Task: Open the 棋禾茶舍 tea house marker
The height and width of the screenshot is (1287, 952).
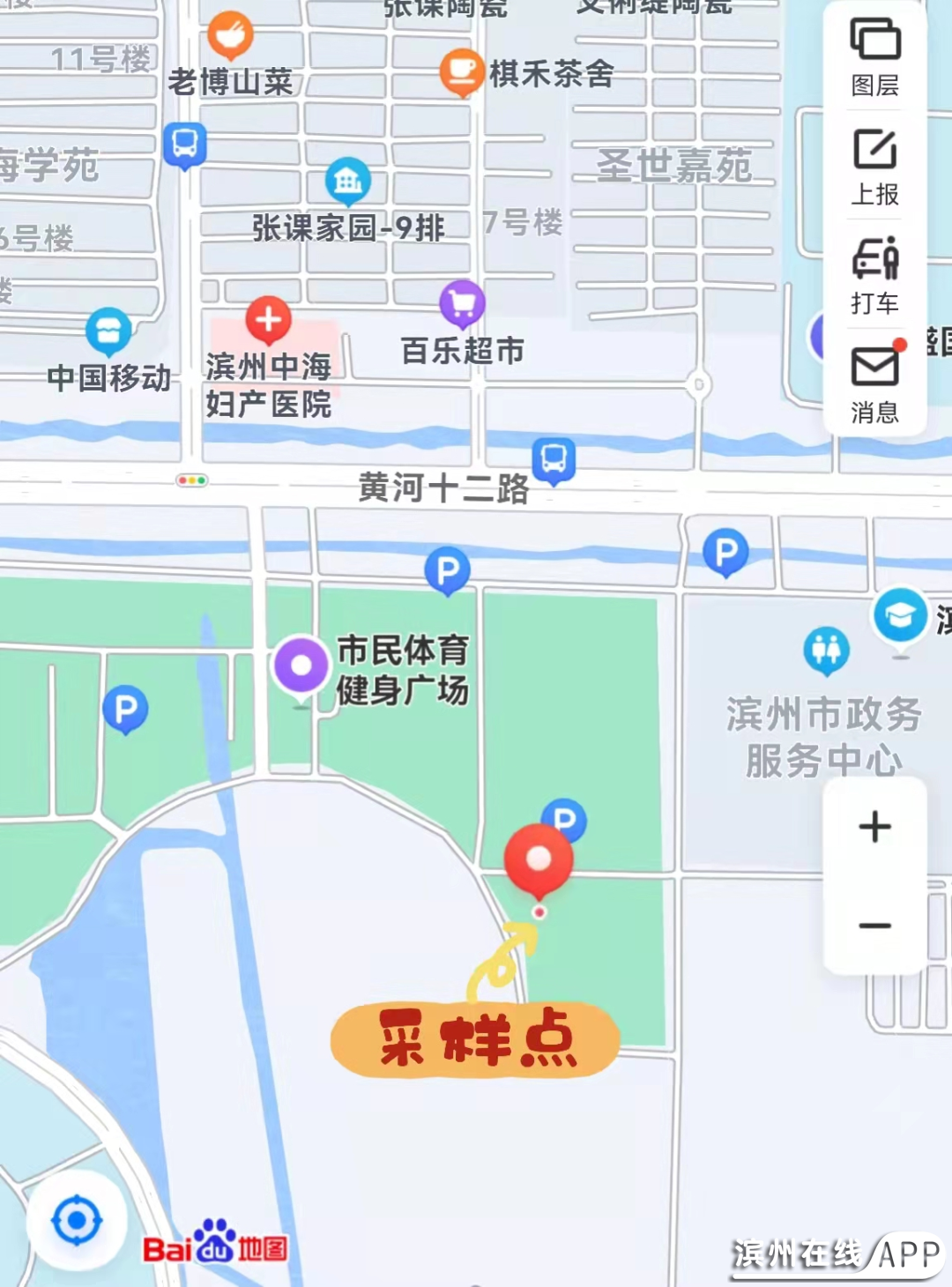Action: tap(462, 70)
